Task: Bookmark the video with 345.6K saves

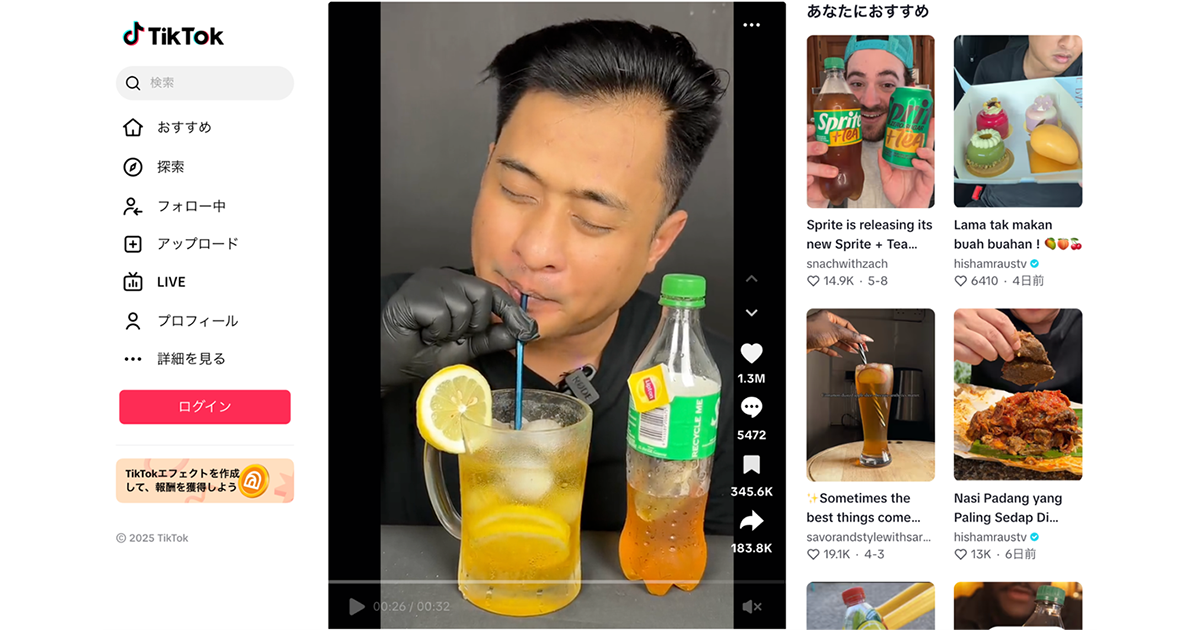Action: 752,465
